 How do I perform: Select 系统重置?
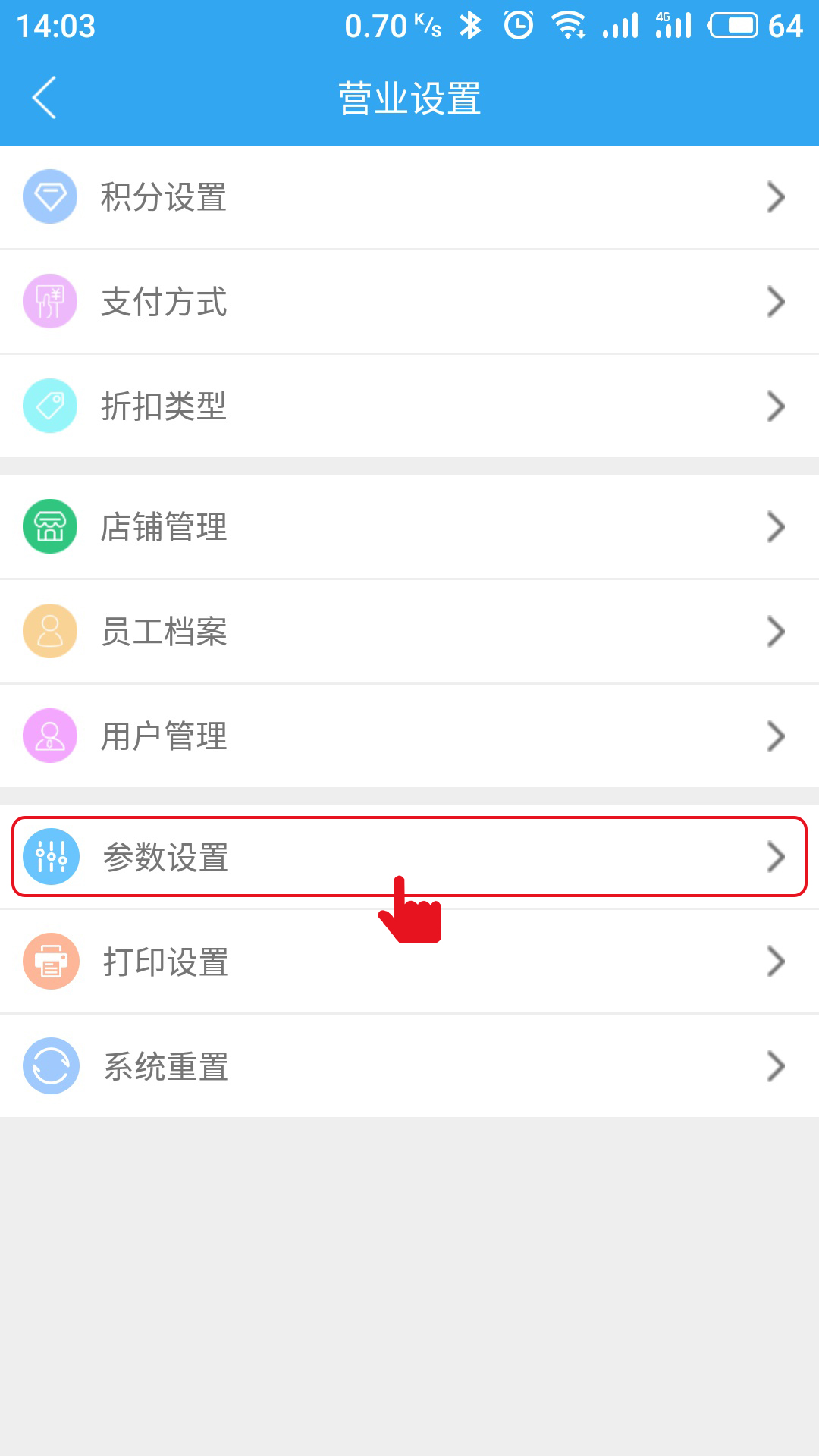coord(409,1066)
